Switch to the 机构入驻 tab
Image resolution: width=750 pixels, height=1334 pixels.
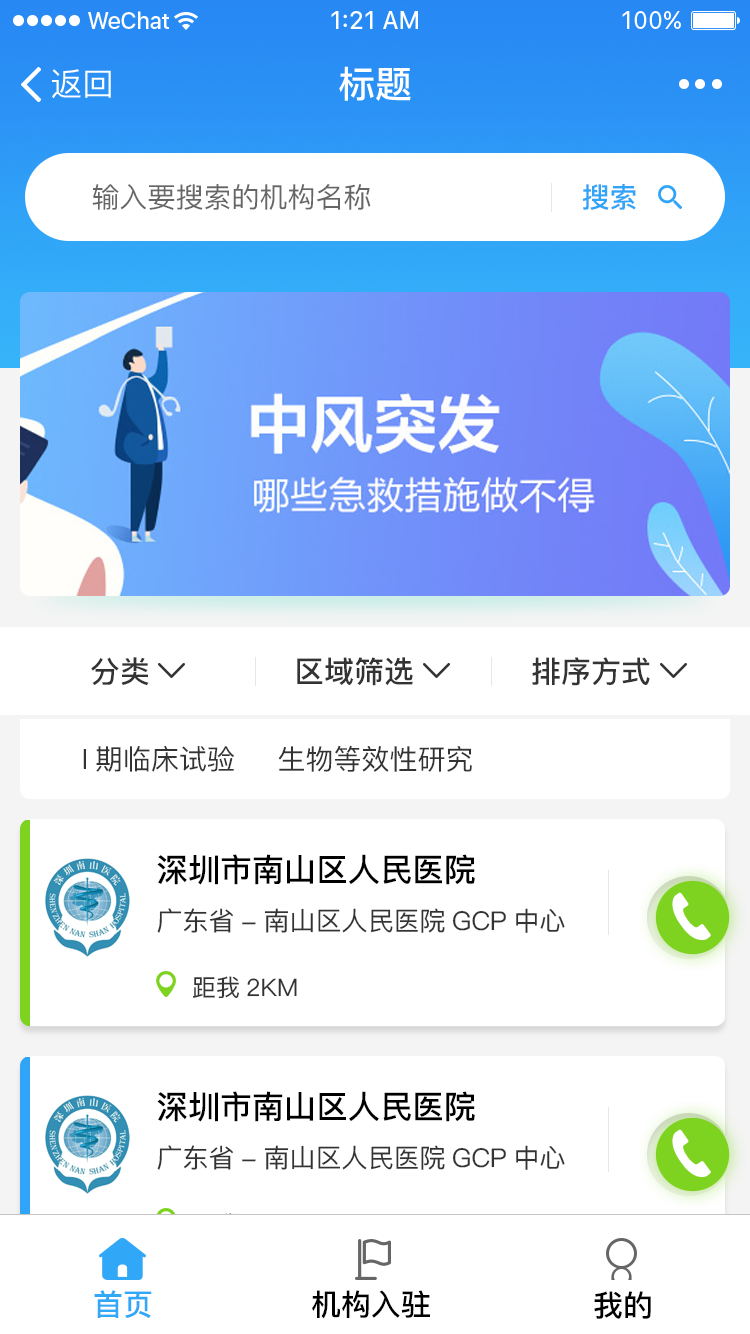click(372, 1277)
